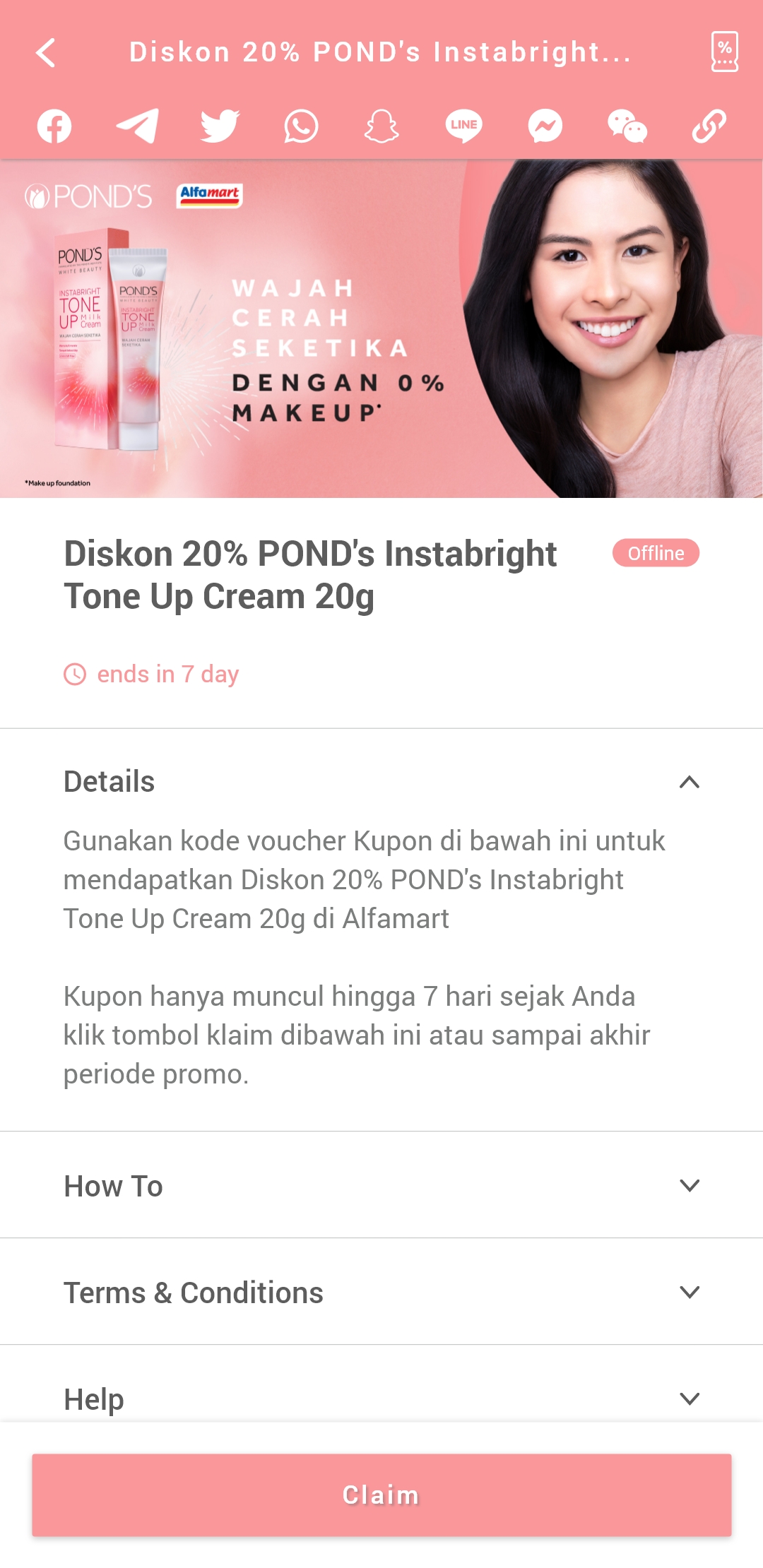
Task: Share via Facebook Messenger
Action: [x=545, y=126]
